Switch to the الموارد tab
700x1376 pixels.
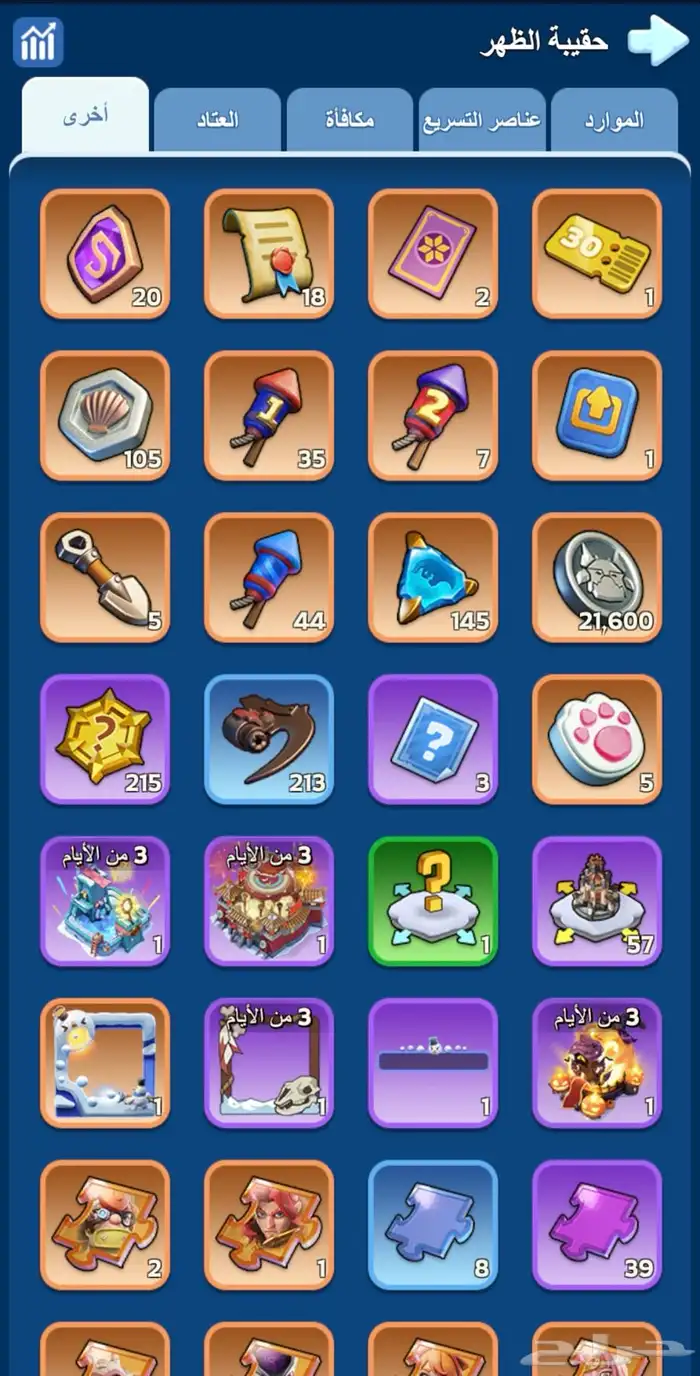click(x=613, y=120)
